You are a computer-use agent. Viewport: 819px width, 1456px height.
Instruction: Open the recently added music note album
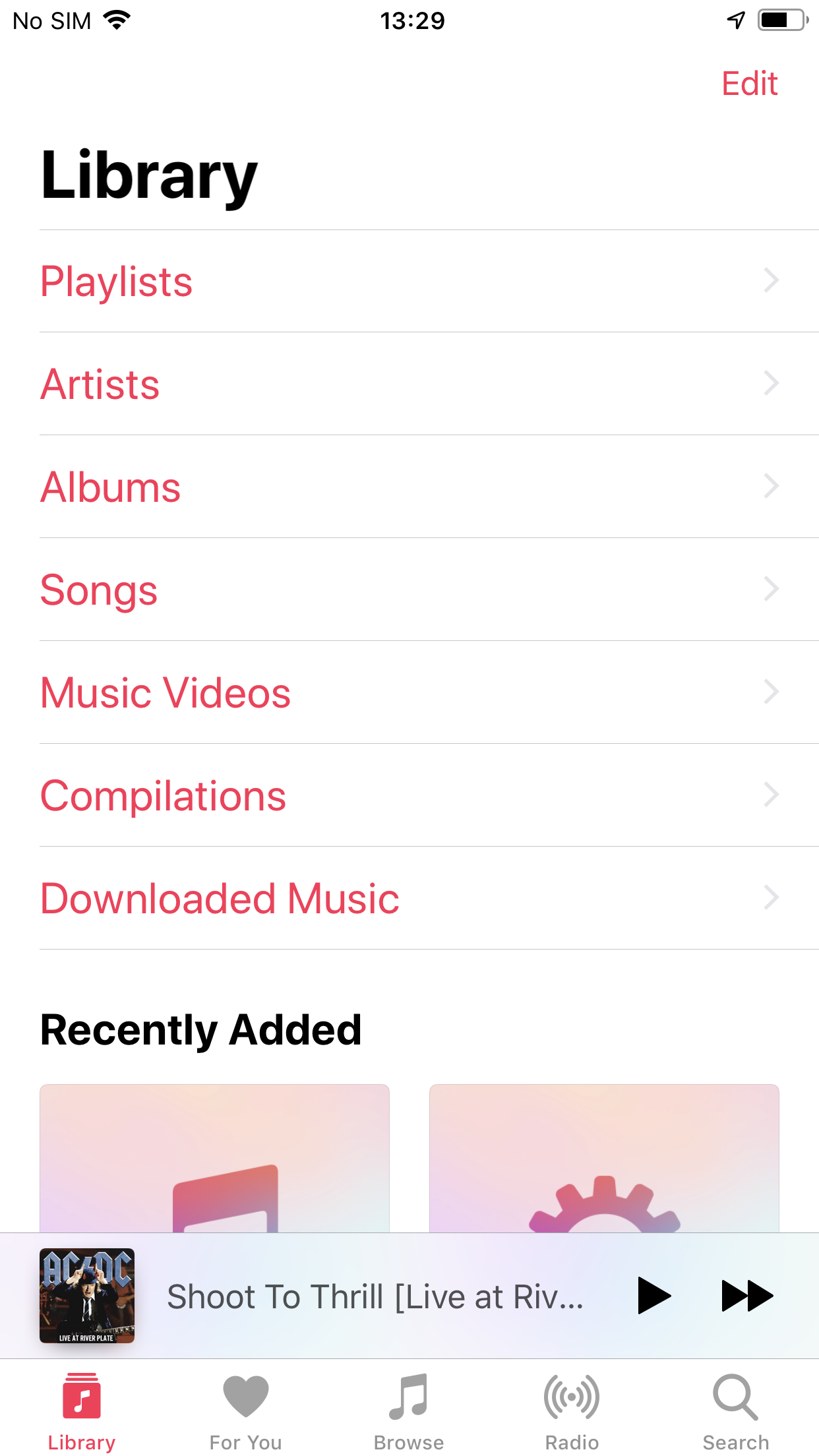[x=214, y=1158]
